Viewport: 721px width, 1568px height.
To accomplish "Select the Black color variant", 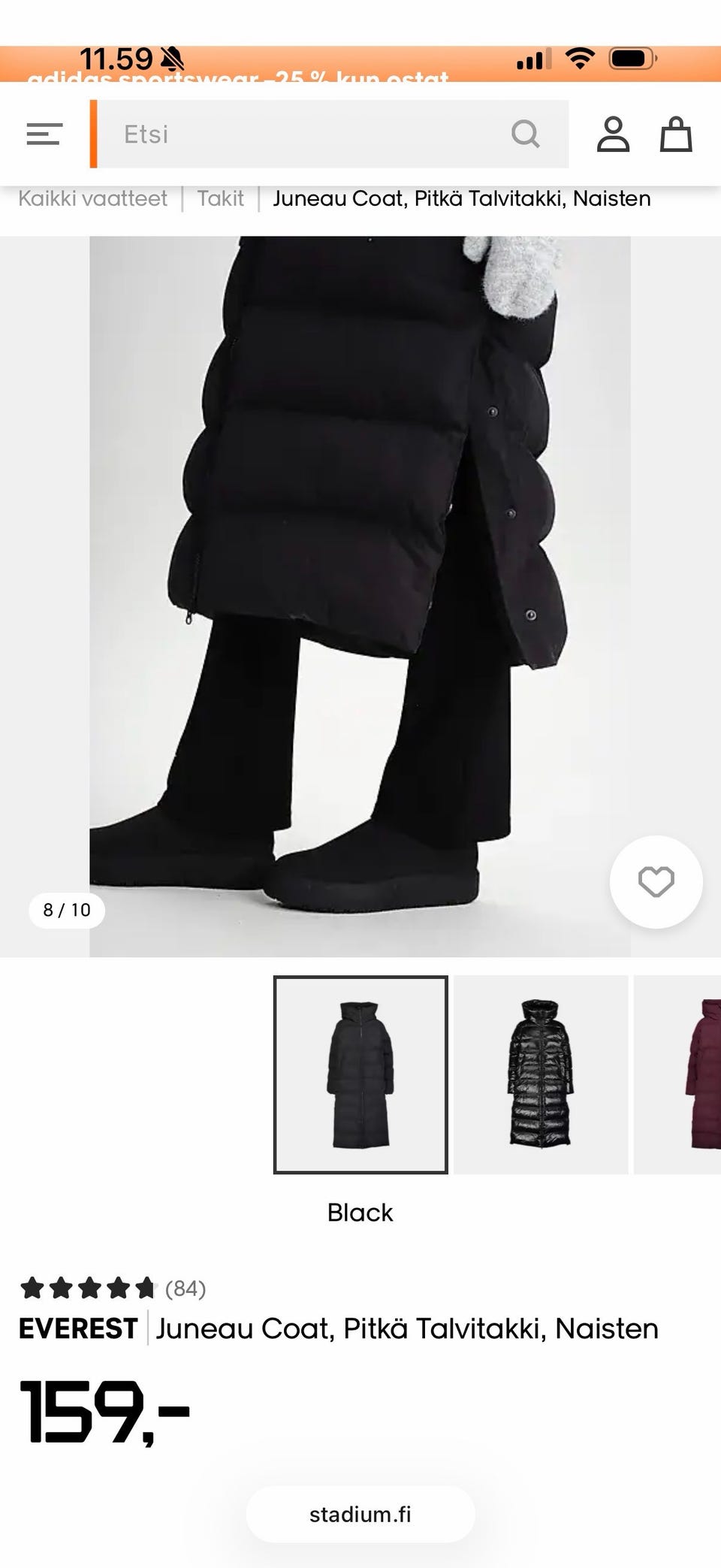I will click(x=360, y=1074).
